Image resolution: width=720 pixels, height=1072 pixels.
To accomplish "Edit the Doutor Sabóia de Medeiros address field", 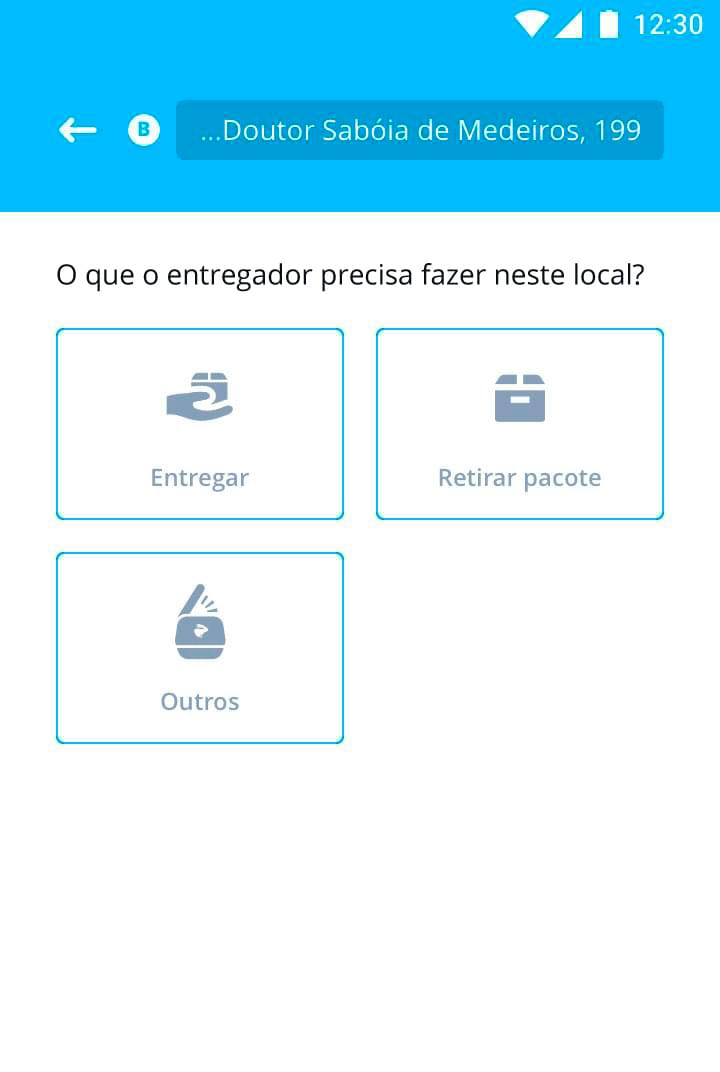I will (420, 130).
